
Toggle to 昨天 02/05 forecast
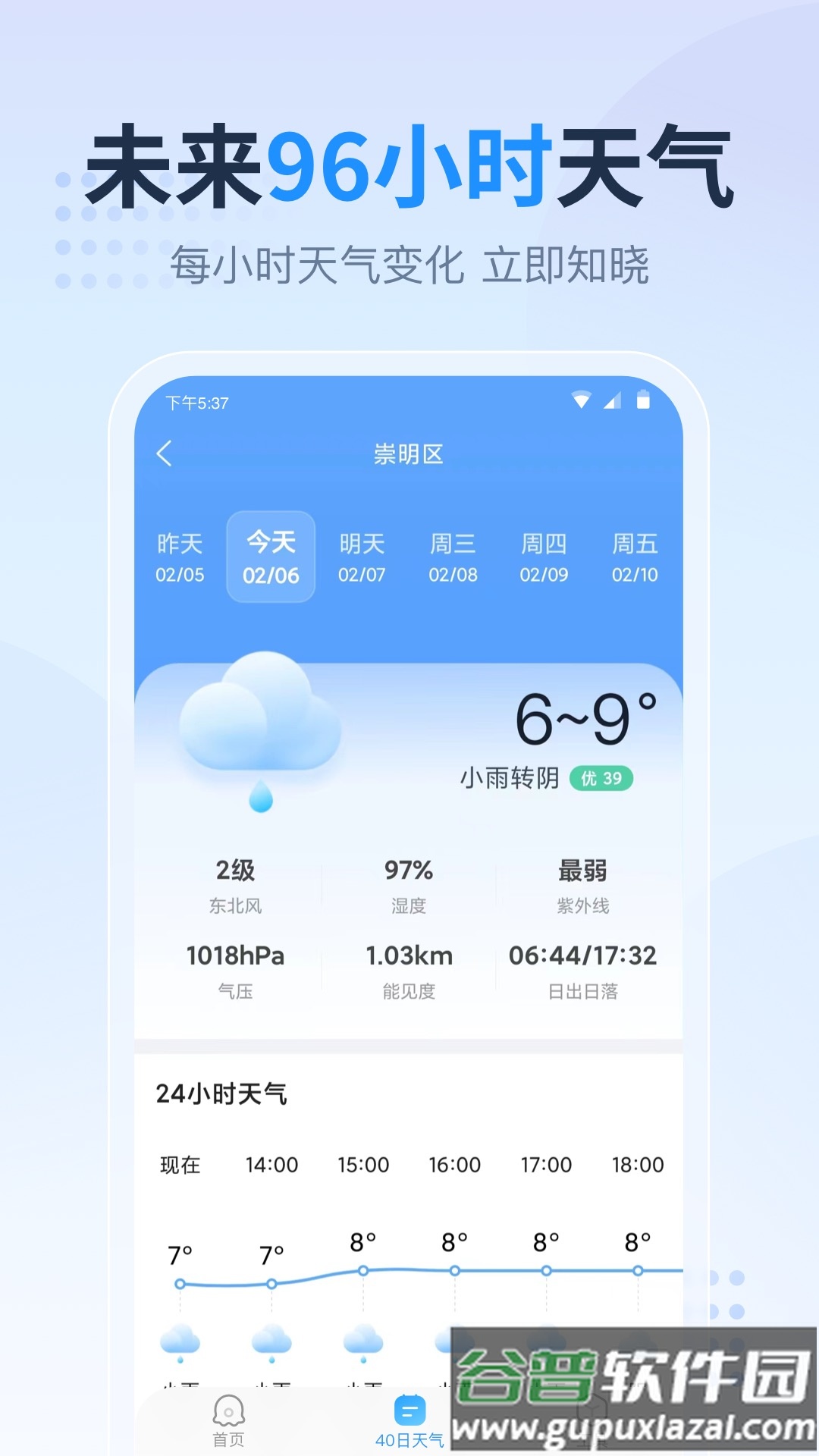[180, 557]
